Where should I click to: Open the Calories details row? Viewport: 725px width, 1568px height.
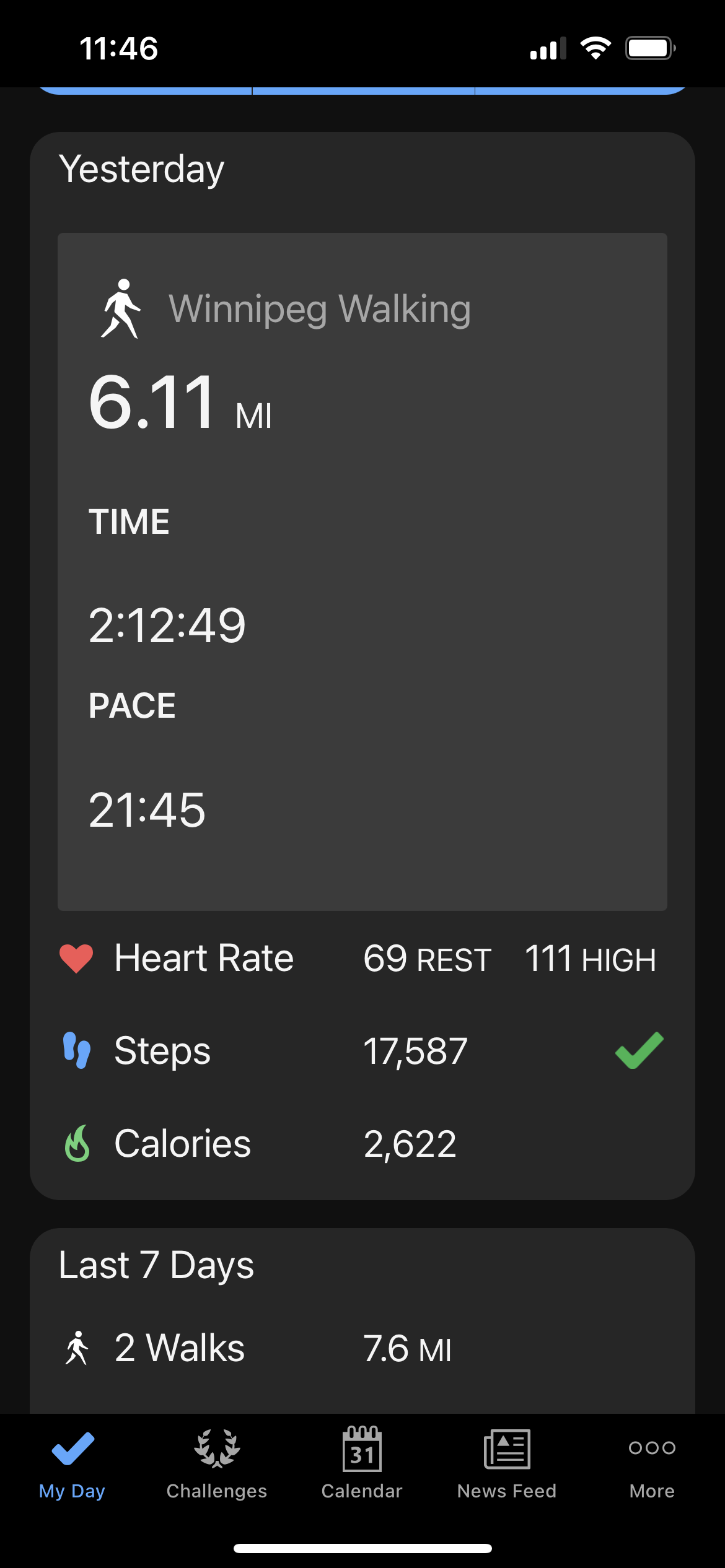click(x=362, y=1143)
